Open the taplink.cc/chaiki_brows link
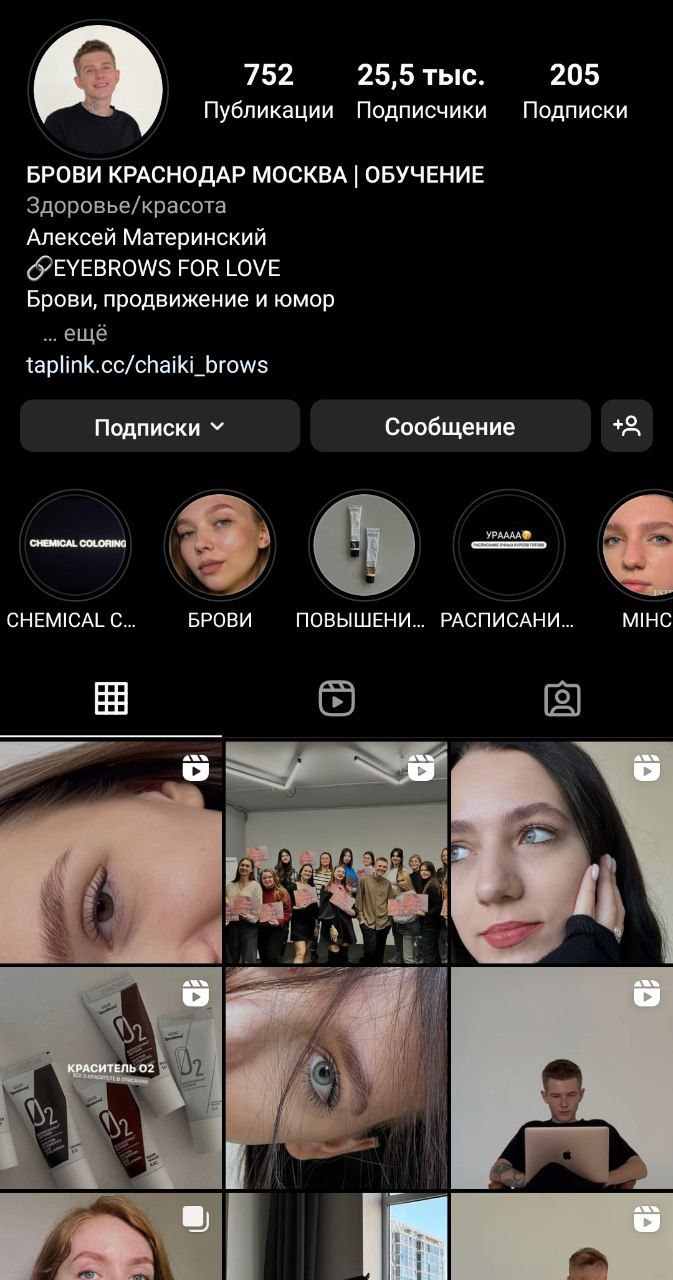 [x=147, y=365]
